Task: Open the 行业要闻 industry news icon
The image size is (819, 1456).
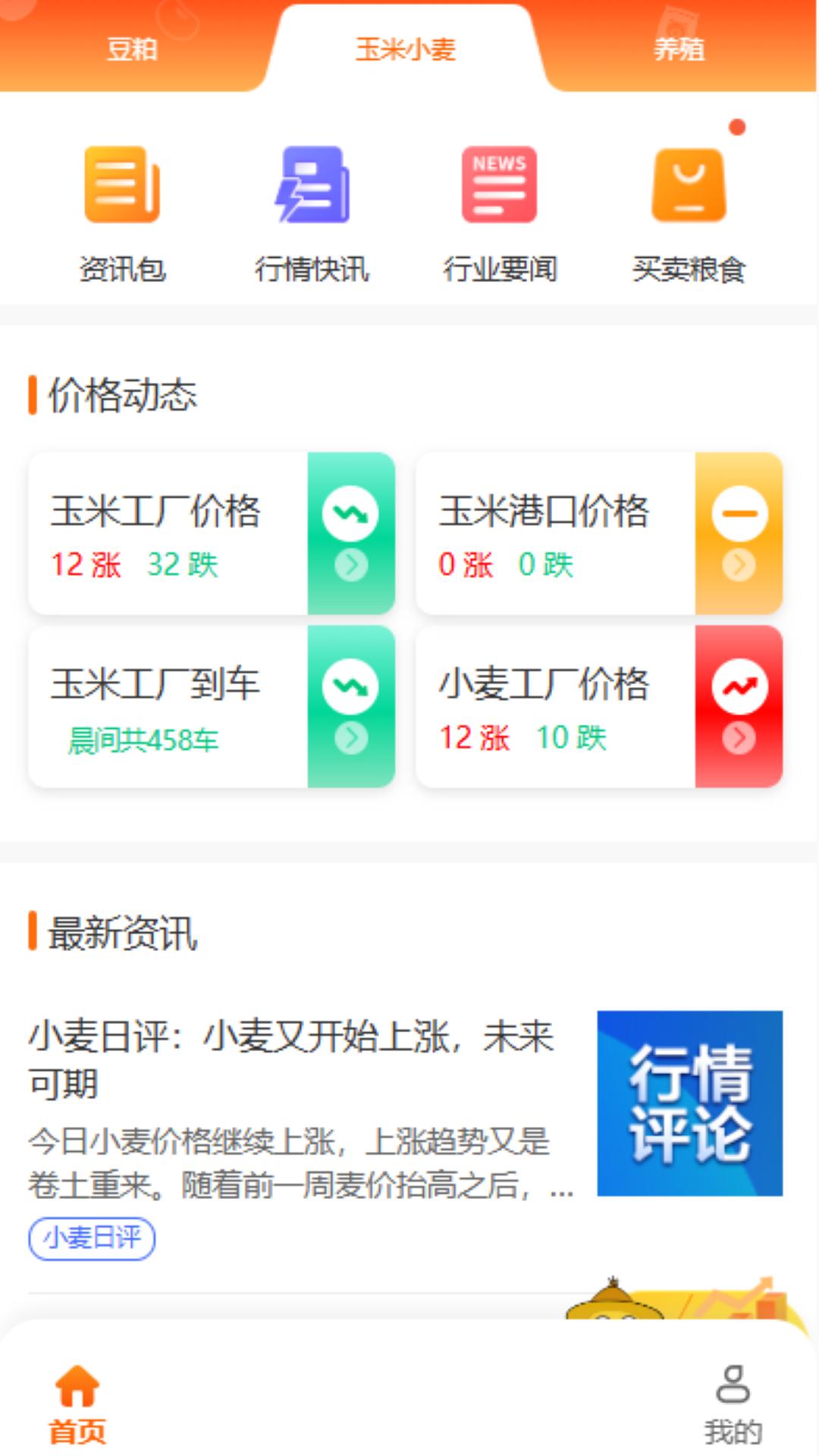Action: (498, 184)
